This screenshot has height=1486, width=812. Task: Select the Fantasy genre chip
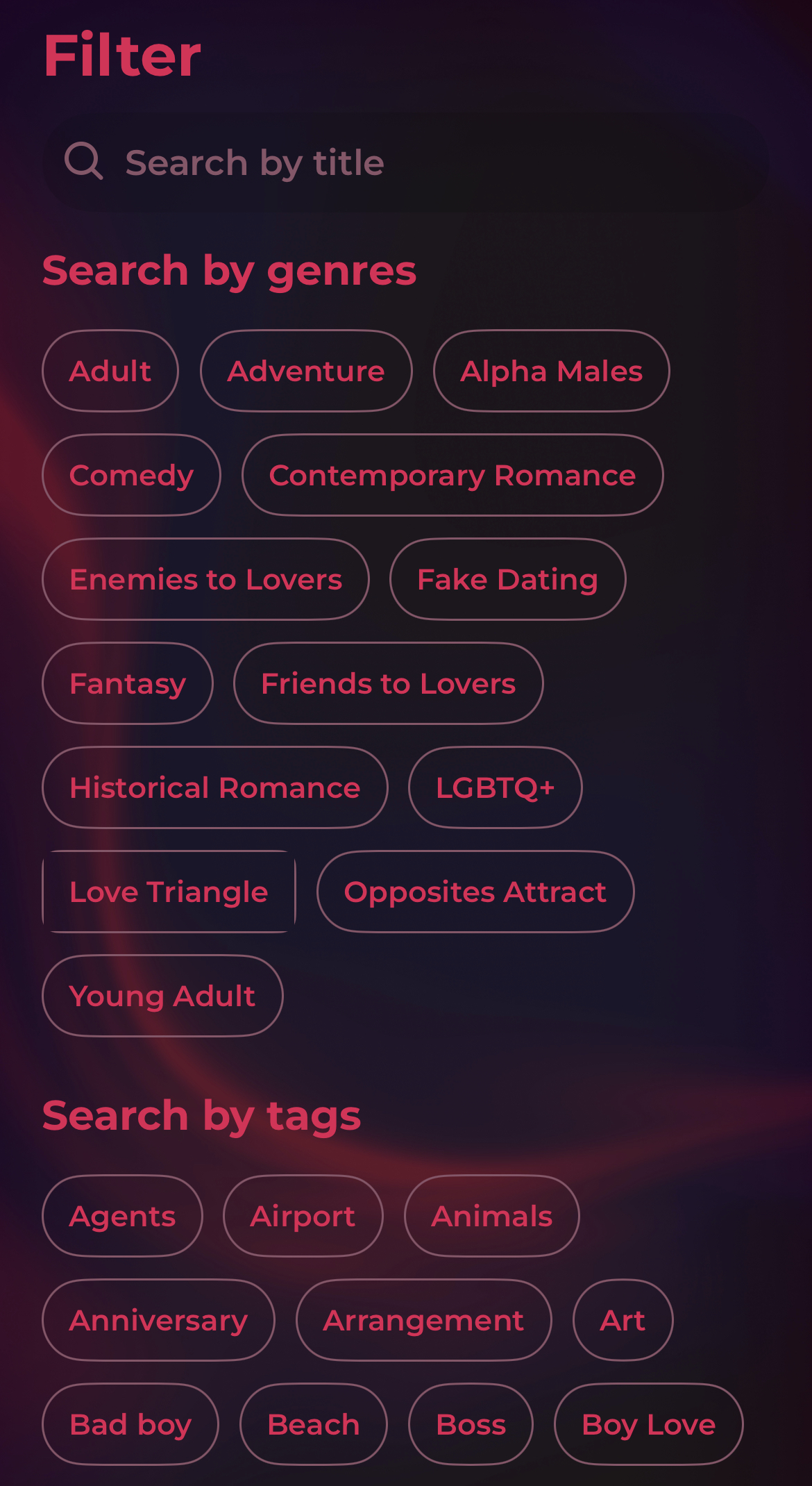click(128, 683)
